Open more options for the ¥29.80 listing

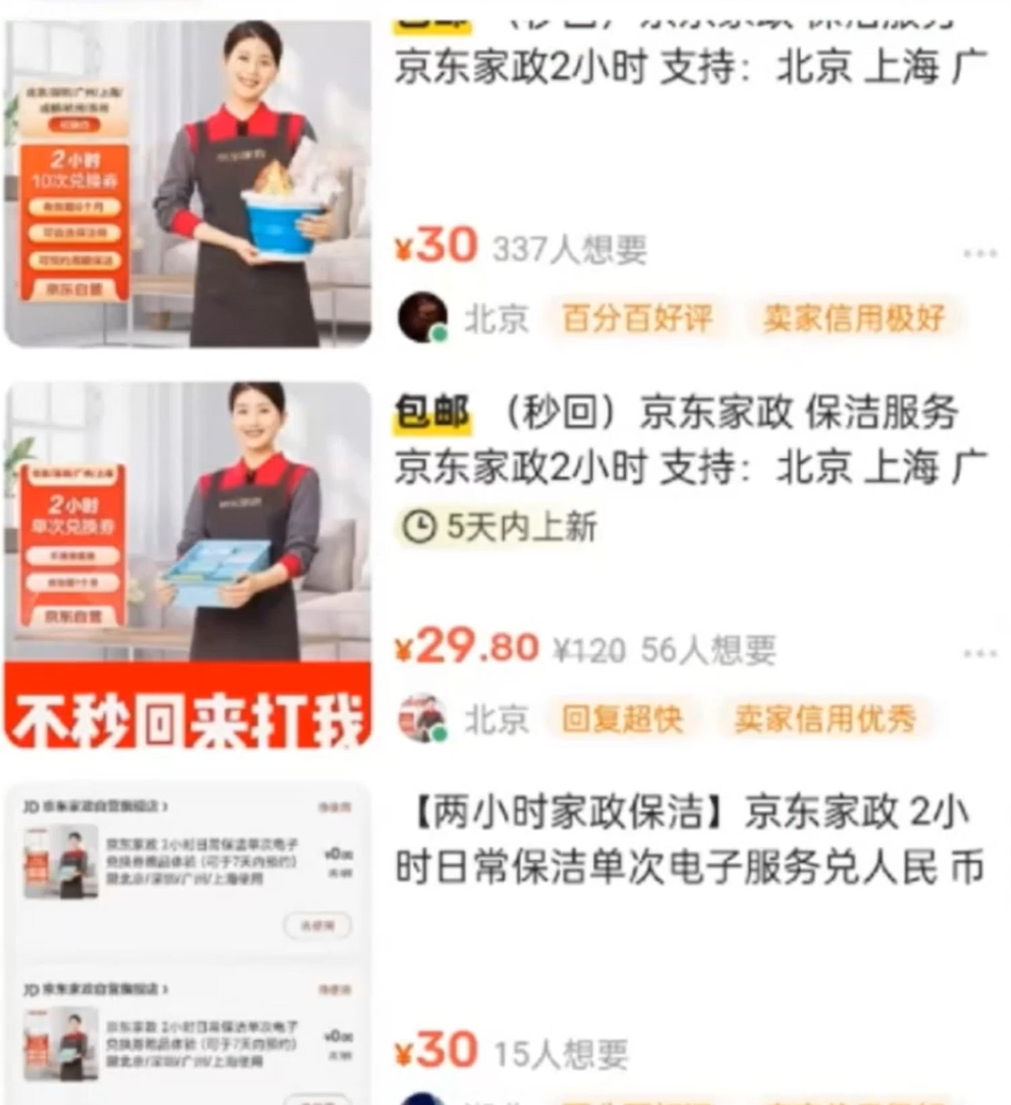click(x=980, y=654)
